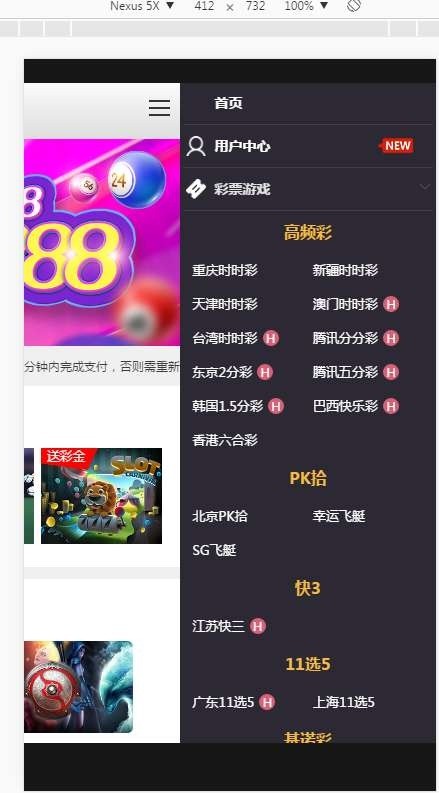Tap 东京2分彩
The height and width of the screenshot is (793, 439).
(222, 373)
